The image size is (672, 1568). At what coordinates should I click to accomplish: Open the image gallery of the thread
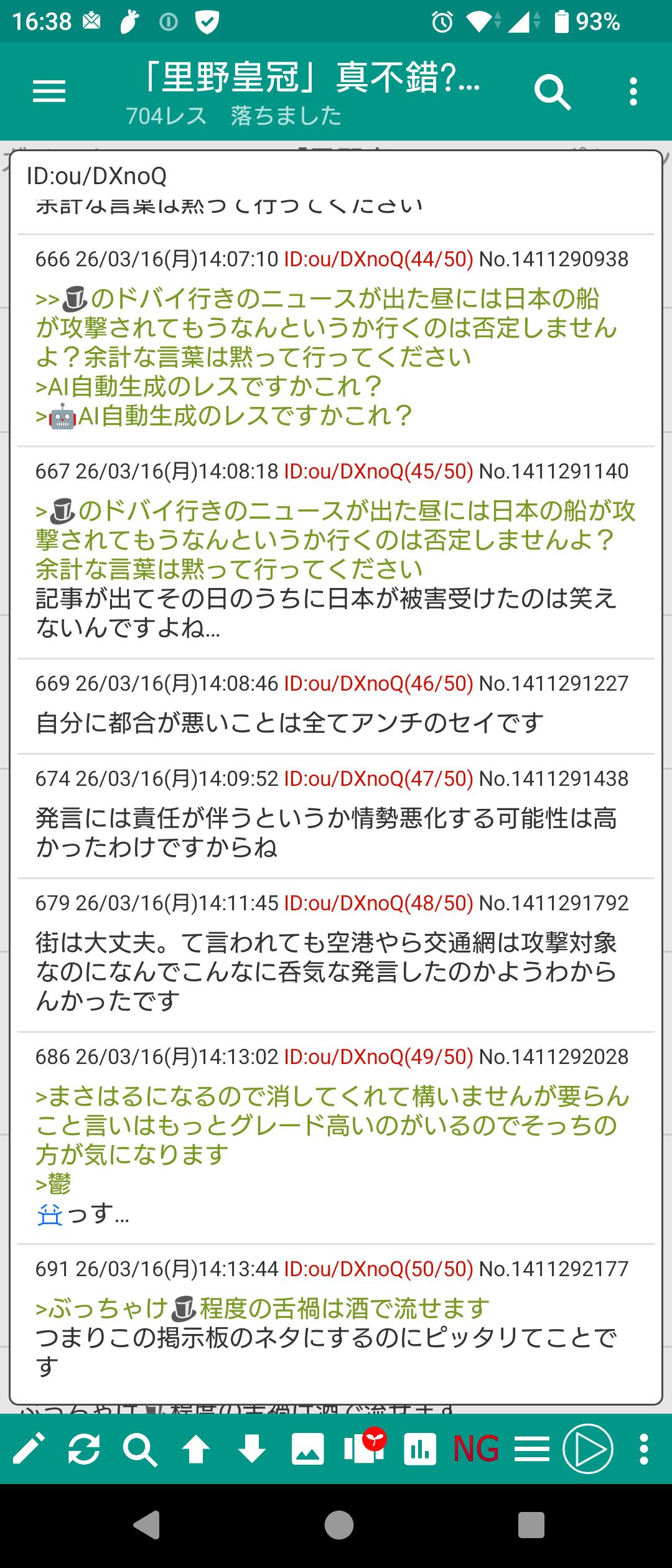point(307,1449)
